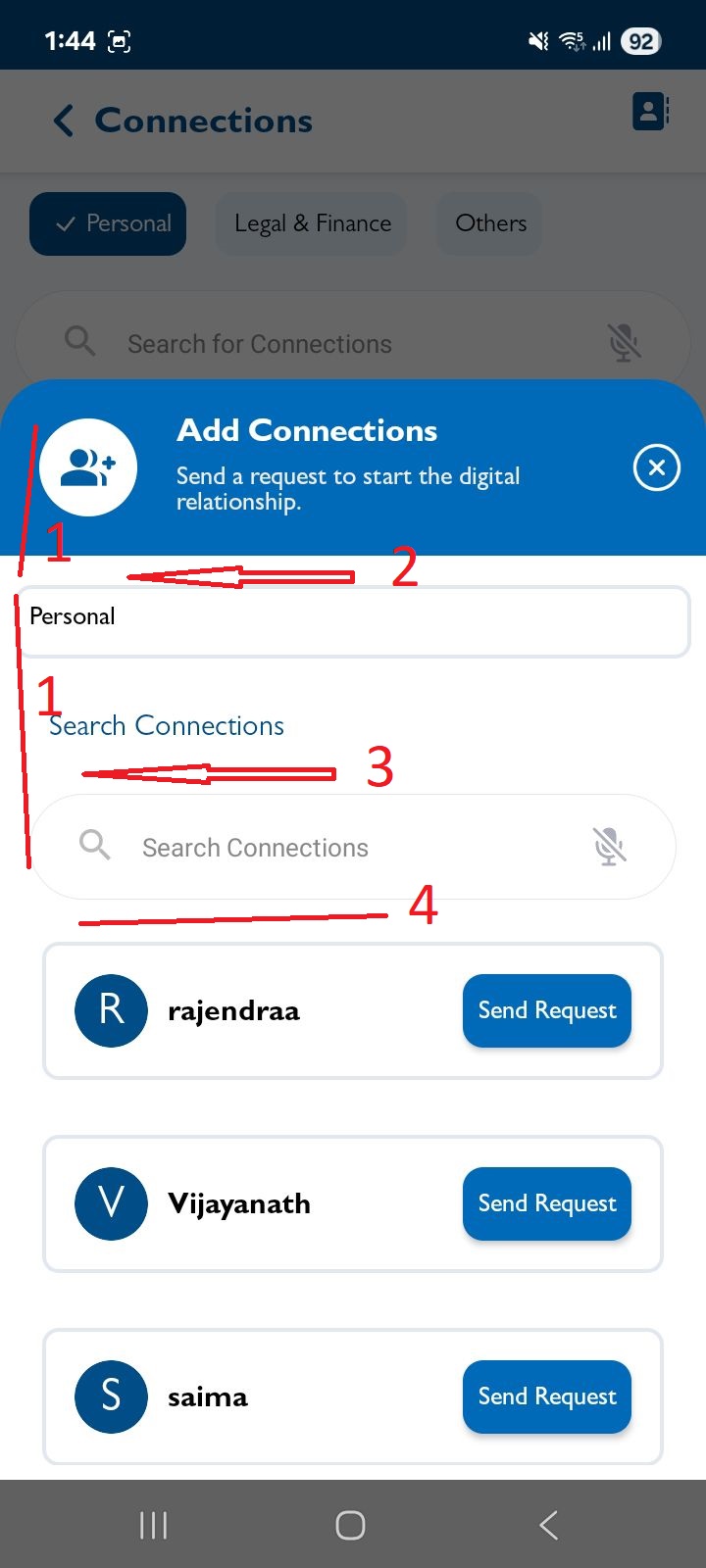Switch to Legal & Finance chip
This screenshot has width=706, height=1568.
312,223
